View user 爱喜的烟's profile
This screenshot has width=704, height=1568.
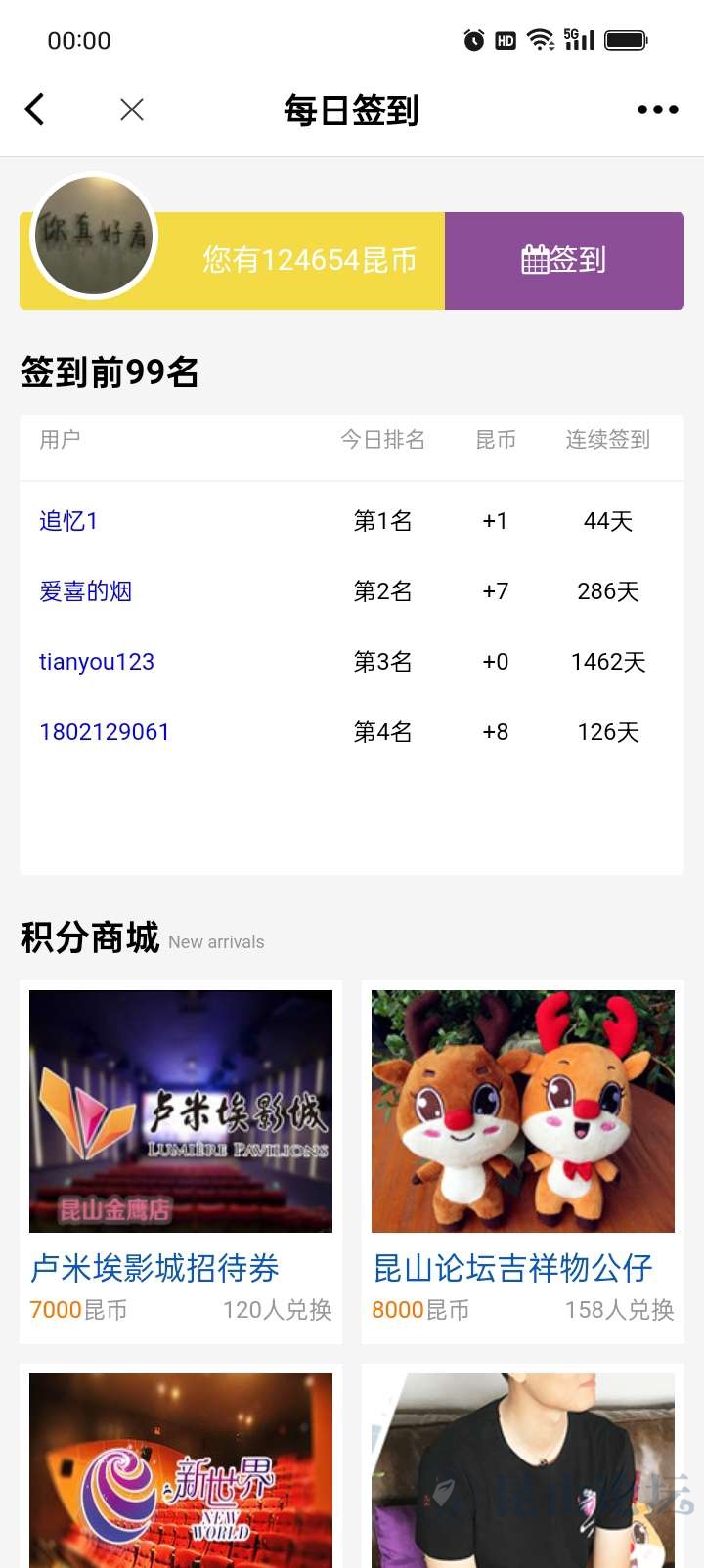85,591
